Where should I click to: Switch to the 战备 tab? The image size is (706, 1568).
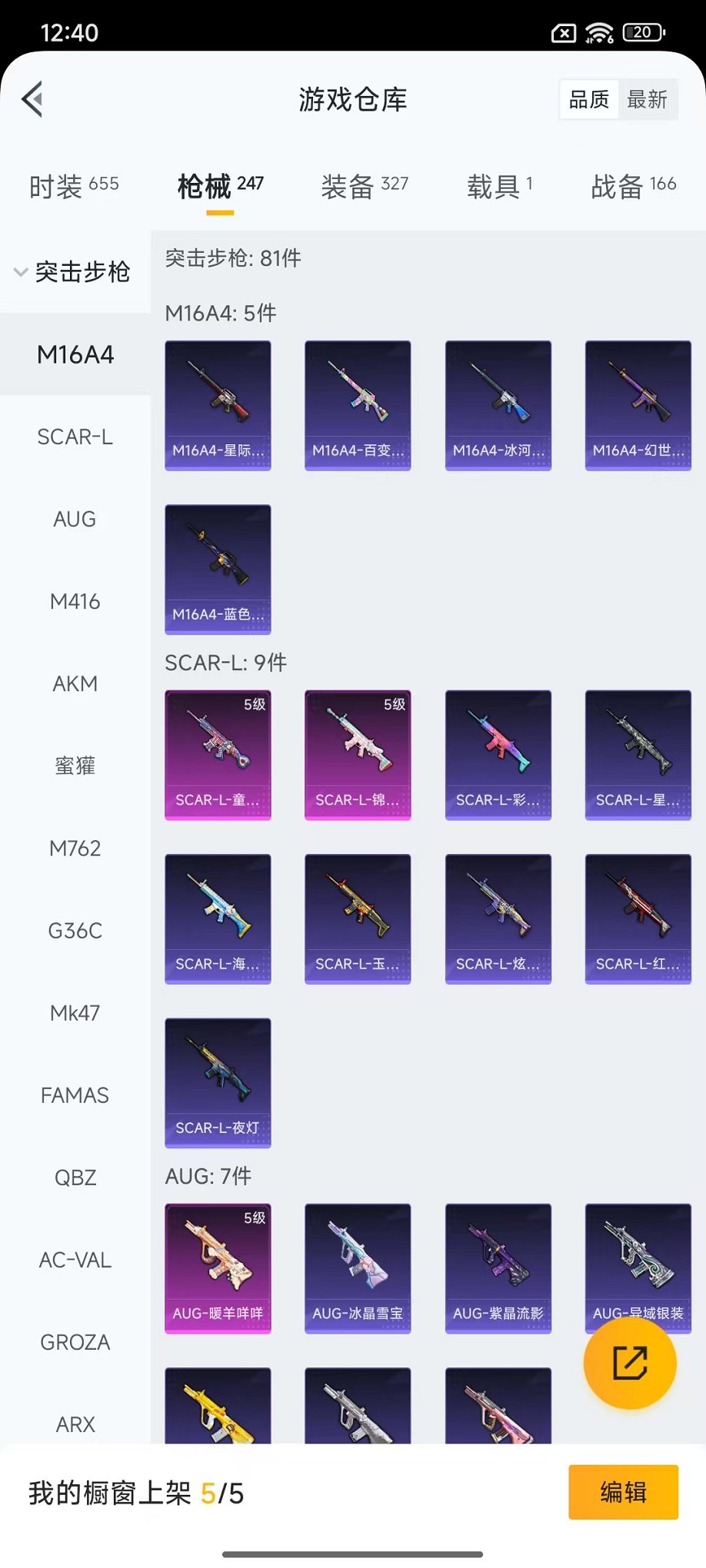point(633,186)
